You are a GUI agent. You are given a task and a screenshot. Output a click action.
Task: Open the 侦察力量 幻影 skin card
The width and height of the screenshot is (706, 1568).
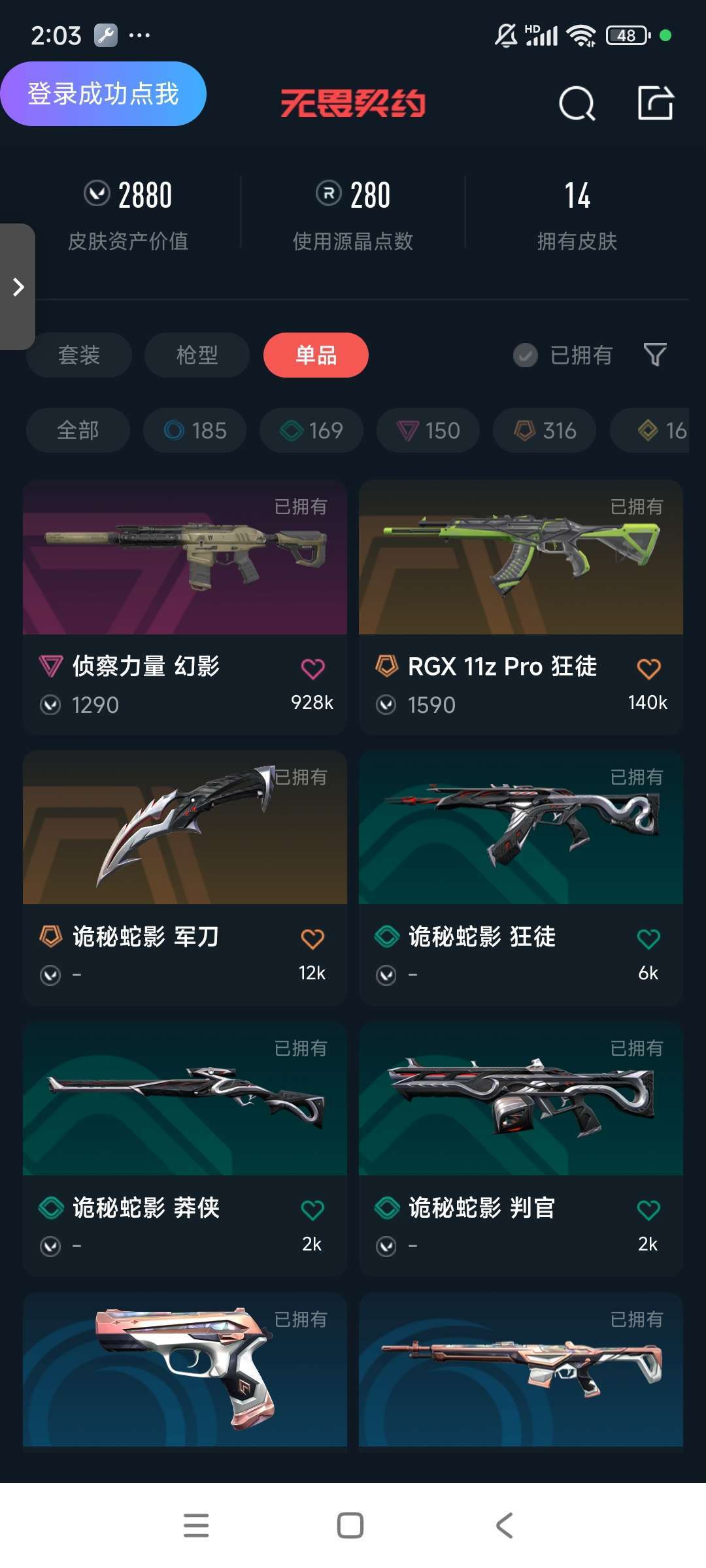click(x=185, y=607)
